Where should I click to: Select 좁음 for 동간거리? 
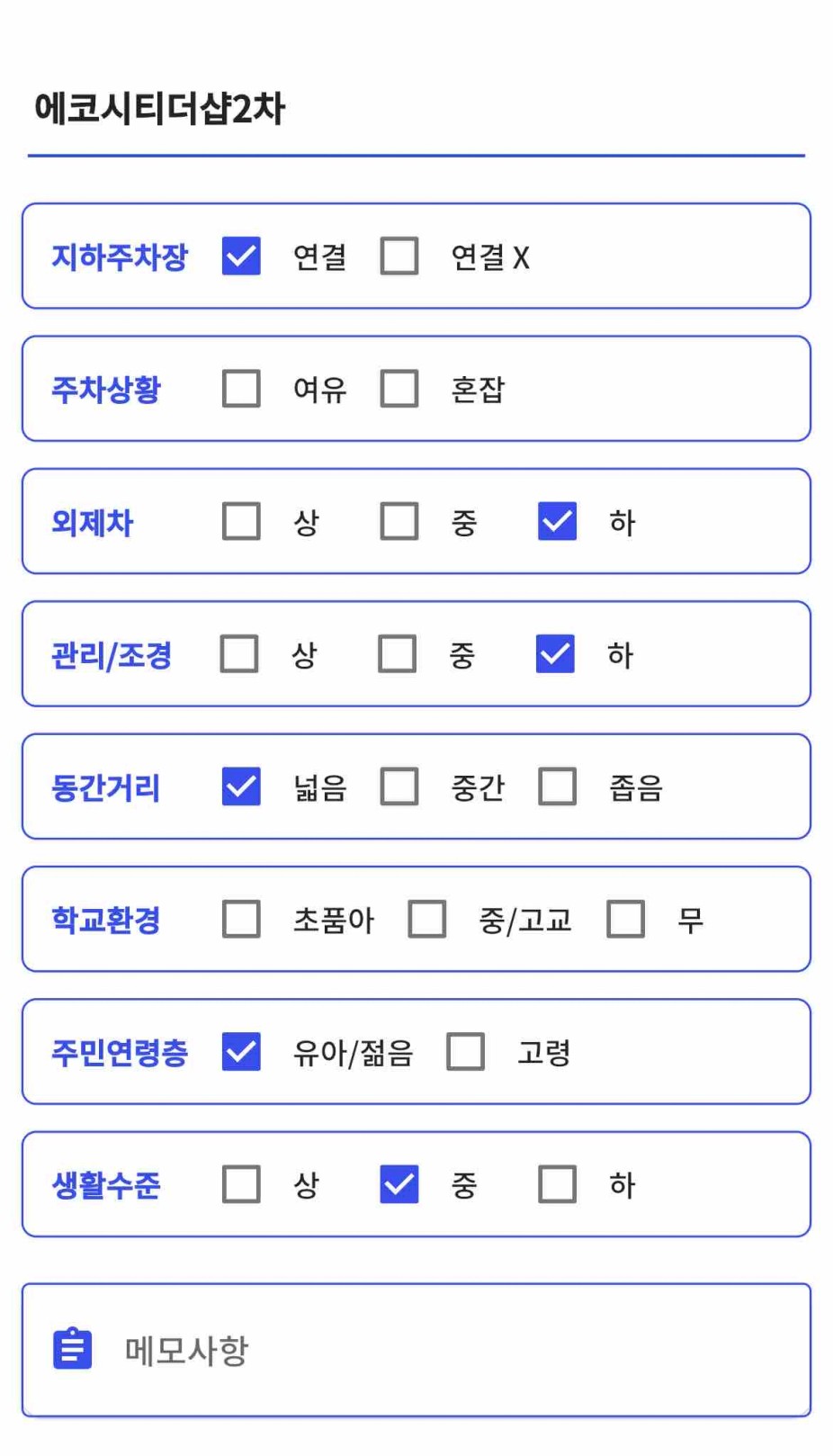pyautogui.click(x=558, y=786)
